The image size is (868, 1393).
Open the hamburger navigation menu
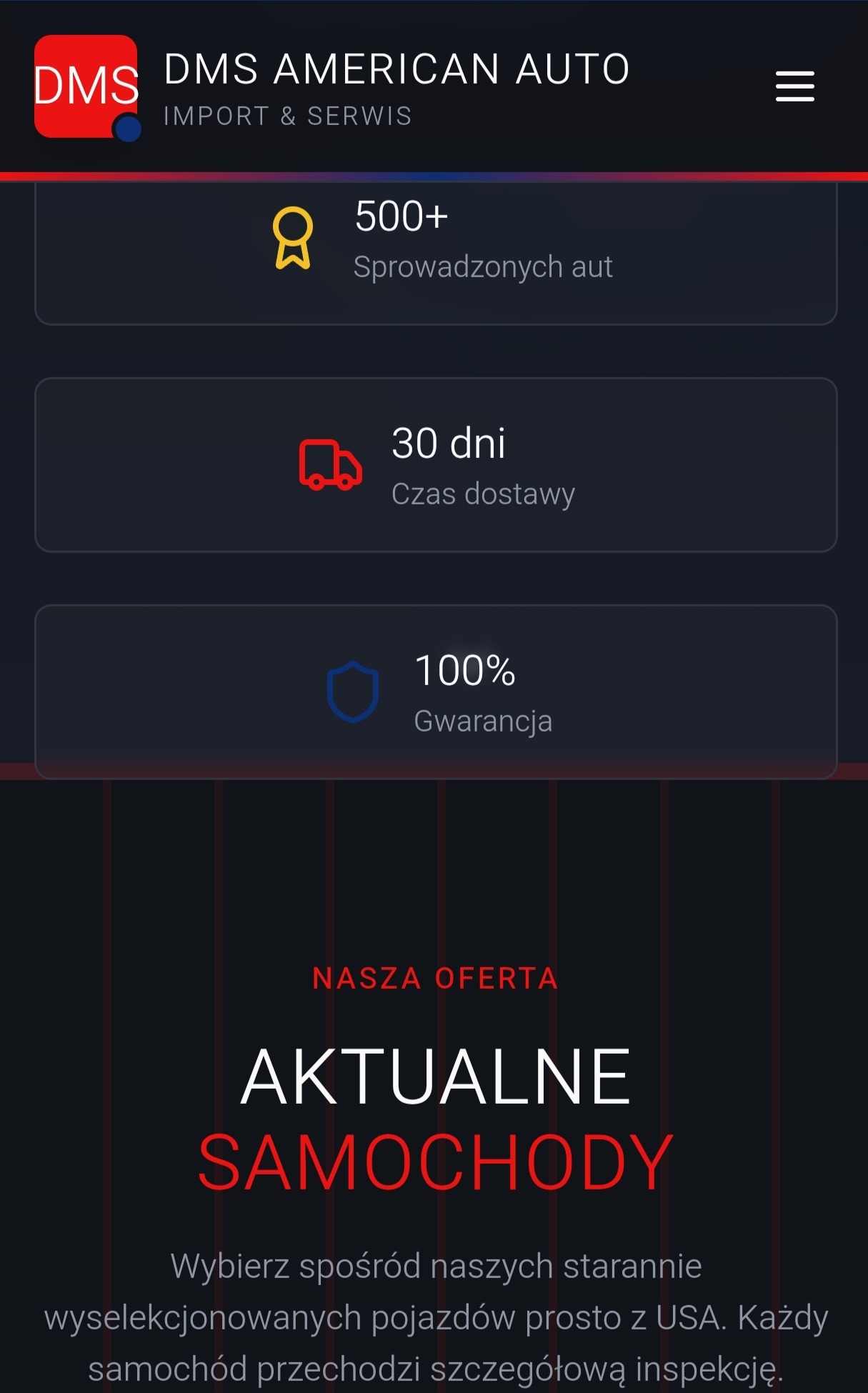(x=794, y=86)
